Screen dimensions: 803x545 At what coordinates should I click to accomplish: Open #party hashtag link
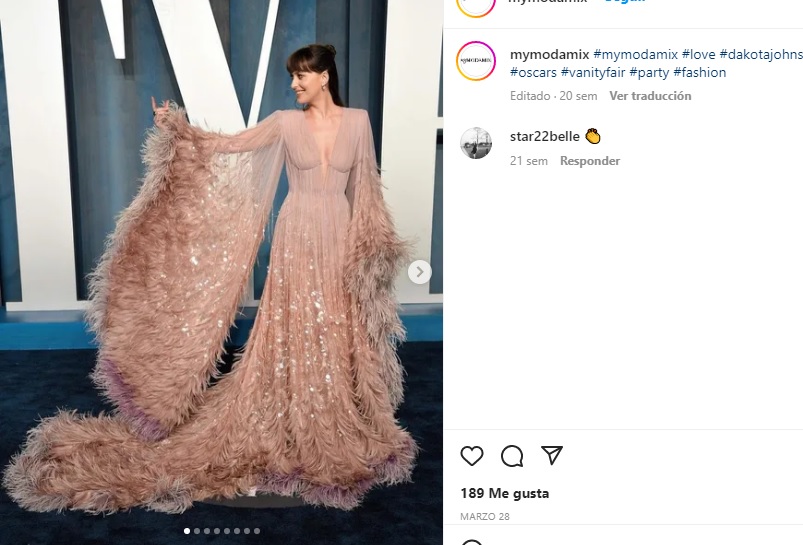coord(649,73)
